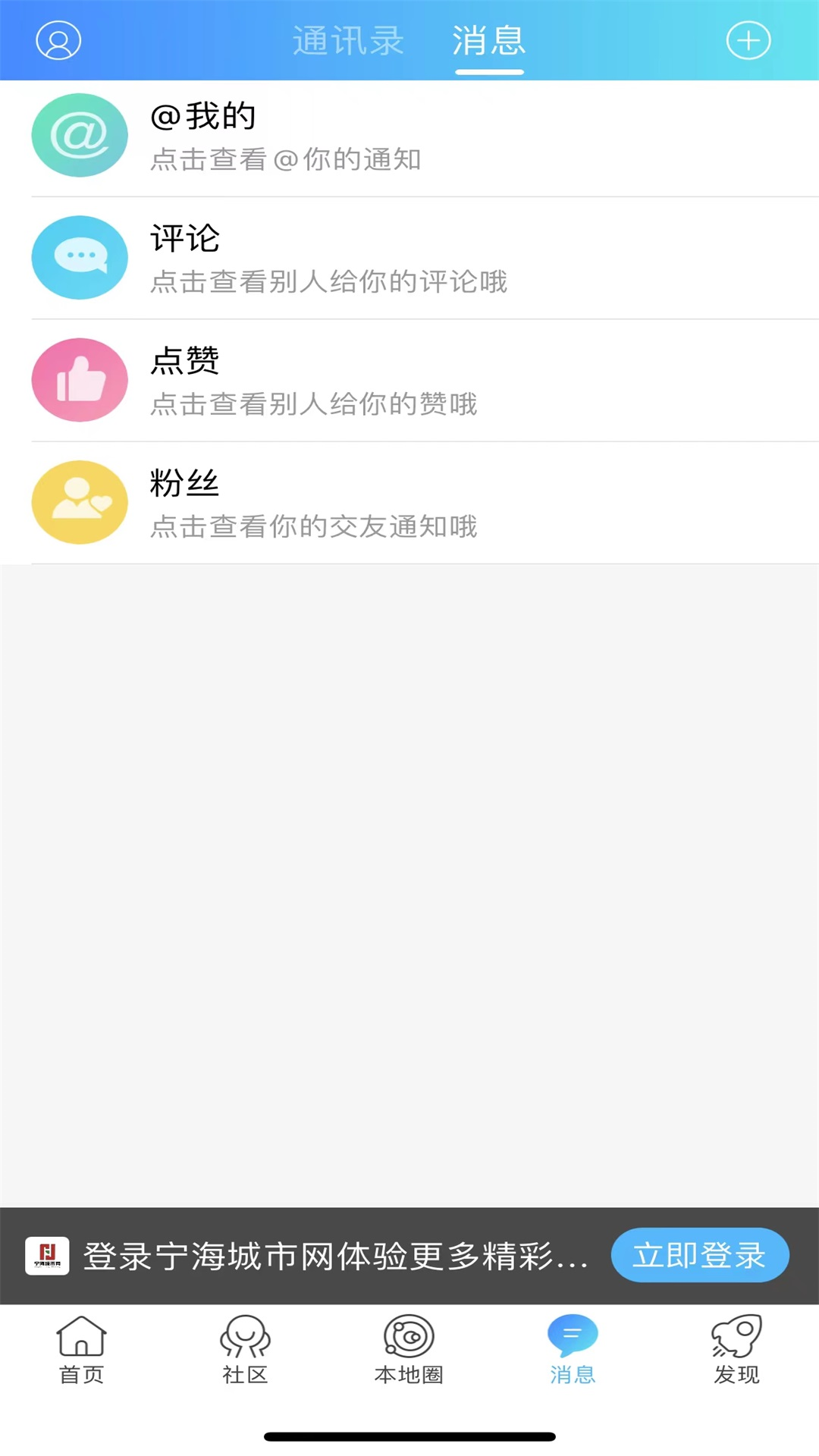Switch to the 通讯录 tab
Viewport: 819px width, 1456px height.
pyautogui.click(x=350, y=42)
